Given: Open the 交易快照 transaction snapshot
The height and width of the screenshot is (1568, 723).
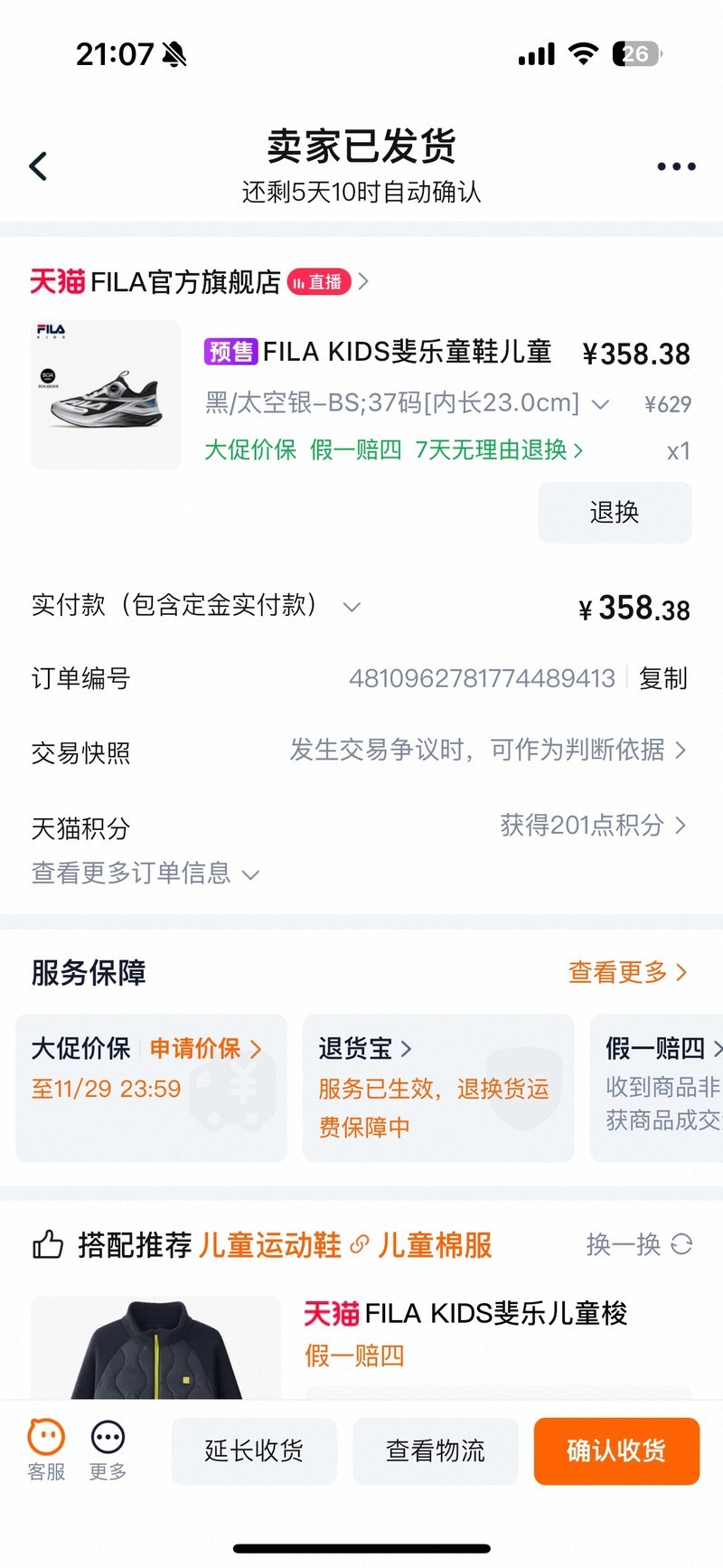Looking at the screenshot, I should pyautogui.click(x=488, y=751).
